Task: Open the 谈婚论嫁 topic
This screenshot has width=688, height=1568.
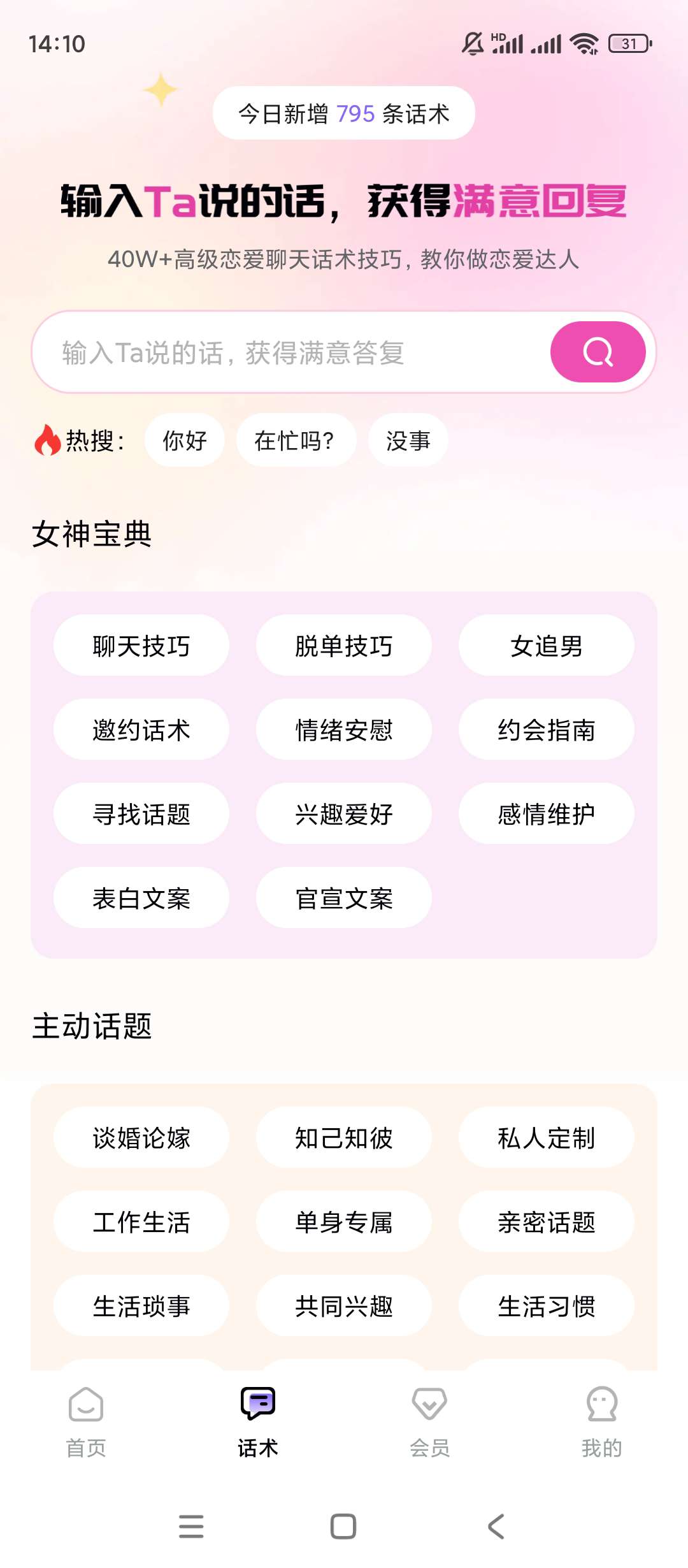Action: tap(141, 1138)
